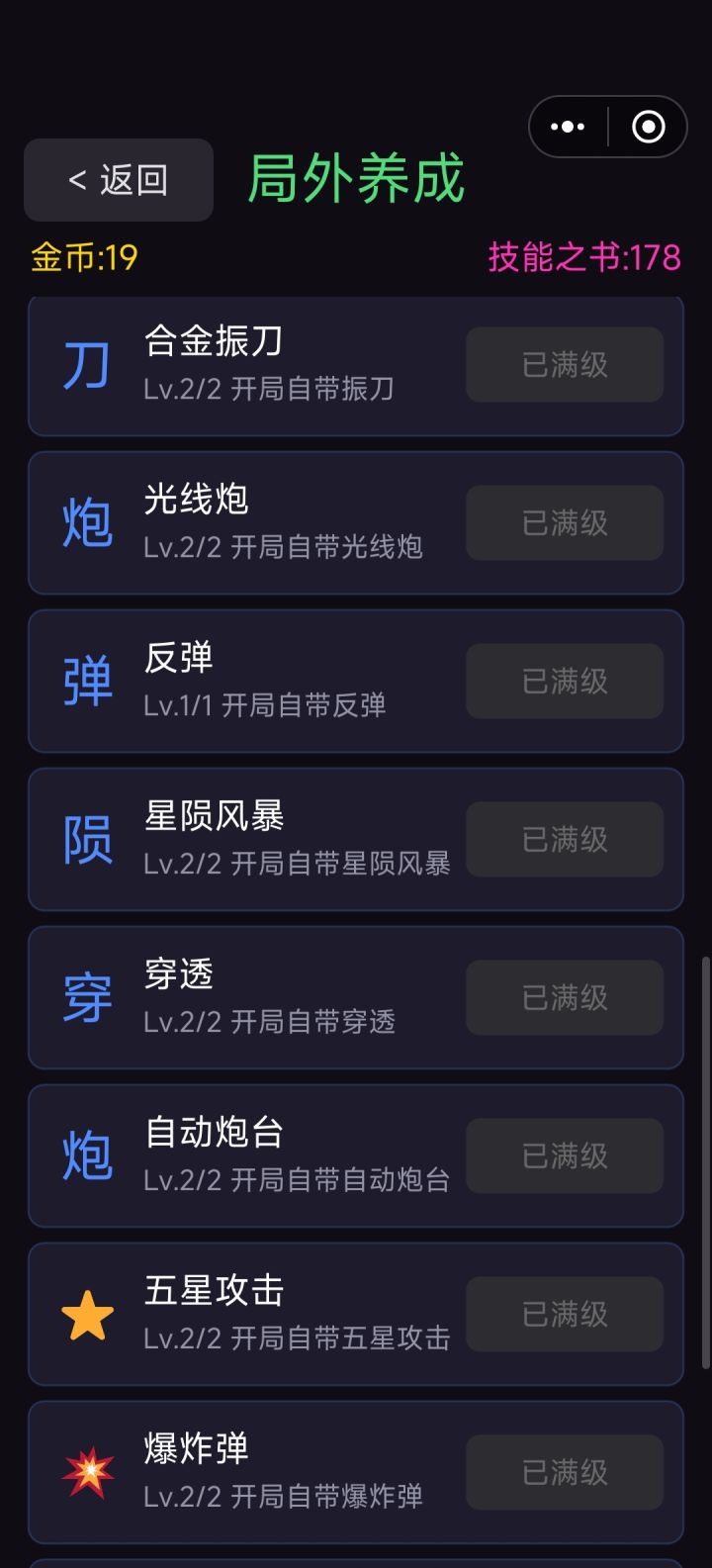Click 已满级 on the 穿透 card
The height and width of the screenshot is (1568, 712).
pyautogui.click(x=565, y=997)
